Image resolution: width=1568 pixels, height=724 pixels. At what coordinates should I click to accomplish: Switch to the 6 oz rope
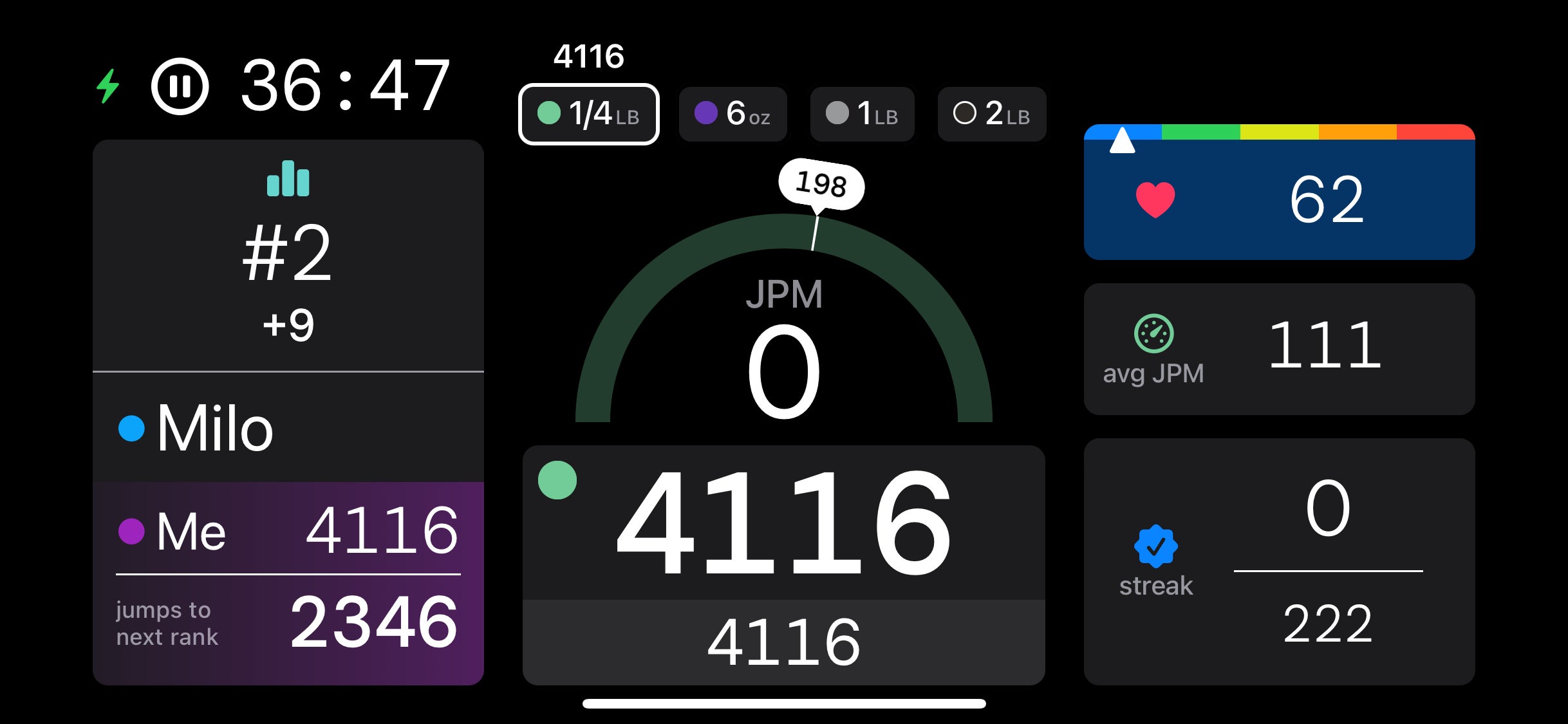pos(733,114)
